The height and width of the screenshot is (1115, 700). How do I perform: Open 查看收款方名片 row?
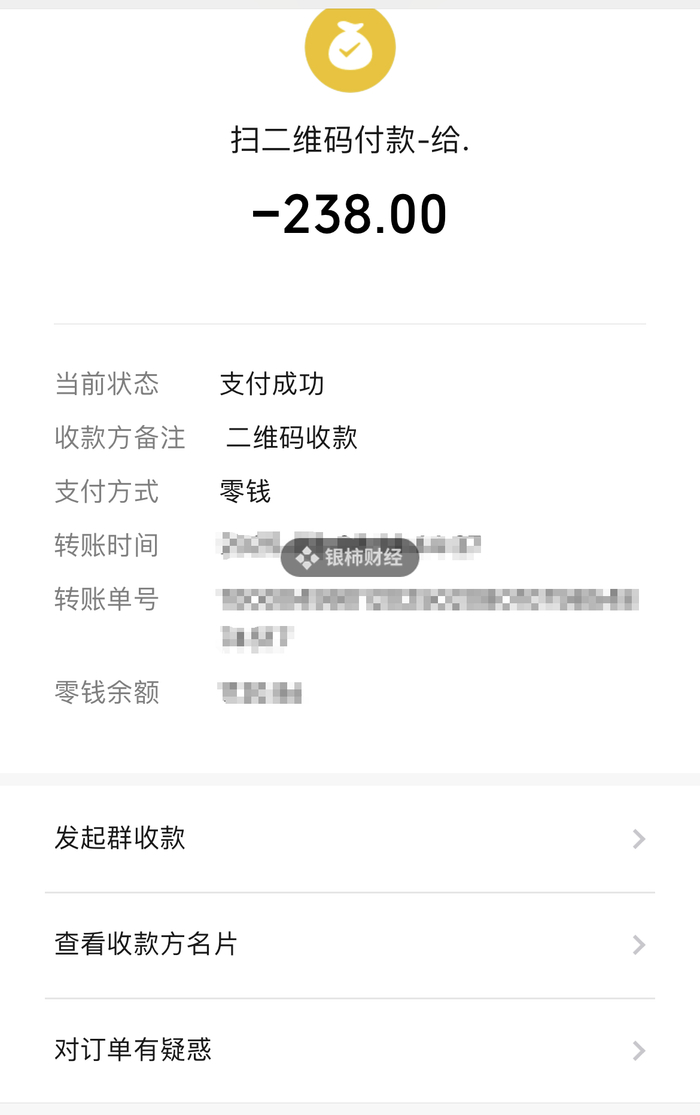[350, 945]
